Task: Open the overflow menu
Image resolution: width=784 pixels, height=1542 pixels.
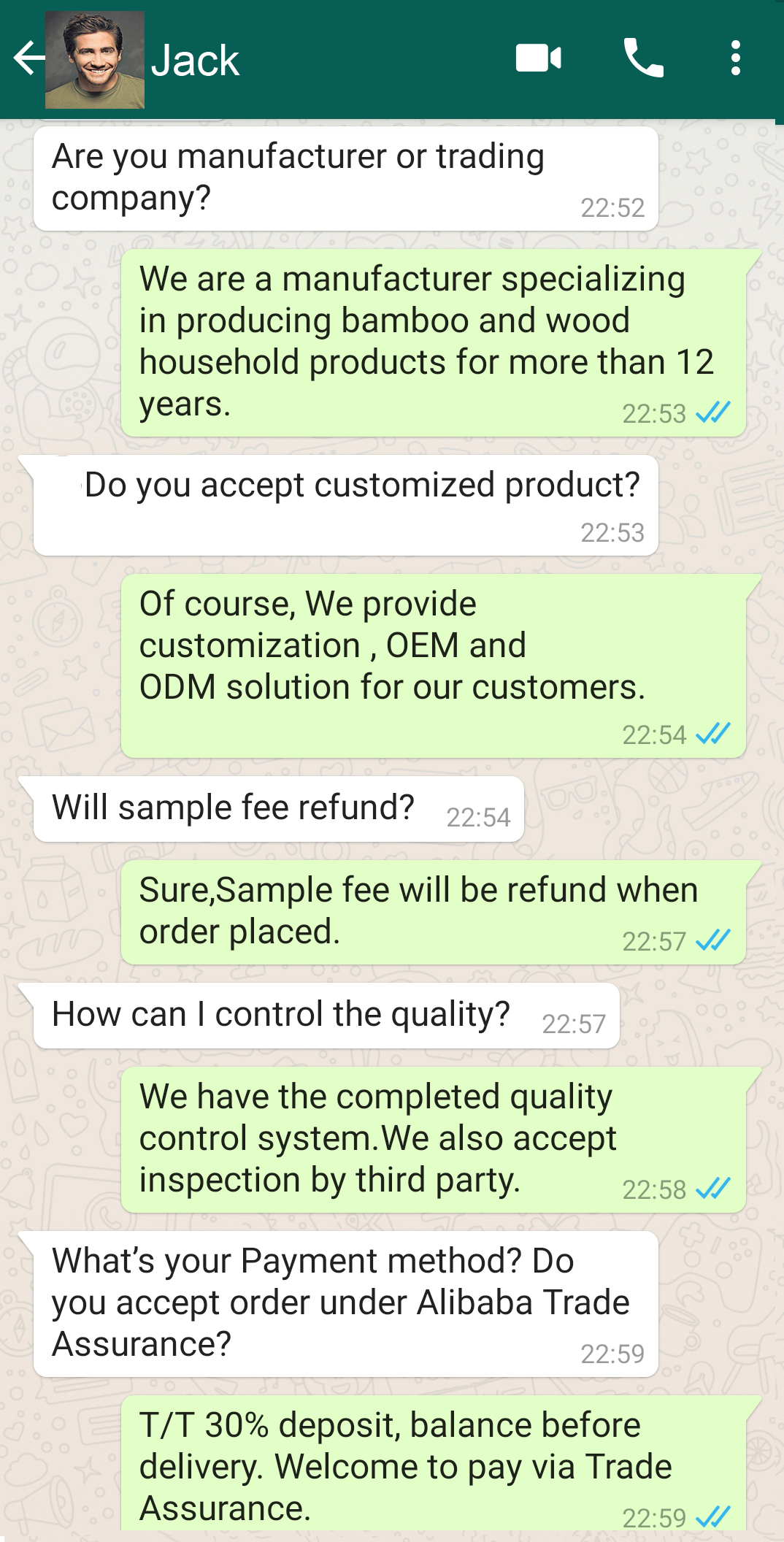Action: pyautogui.click(x=735, y=58)
